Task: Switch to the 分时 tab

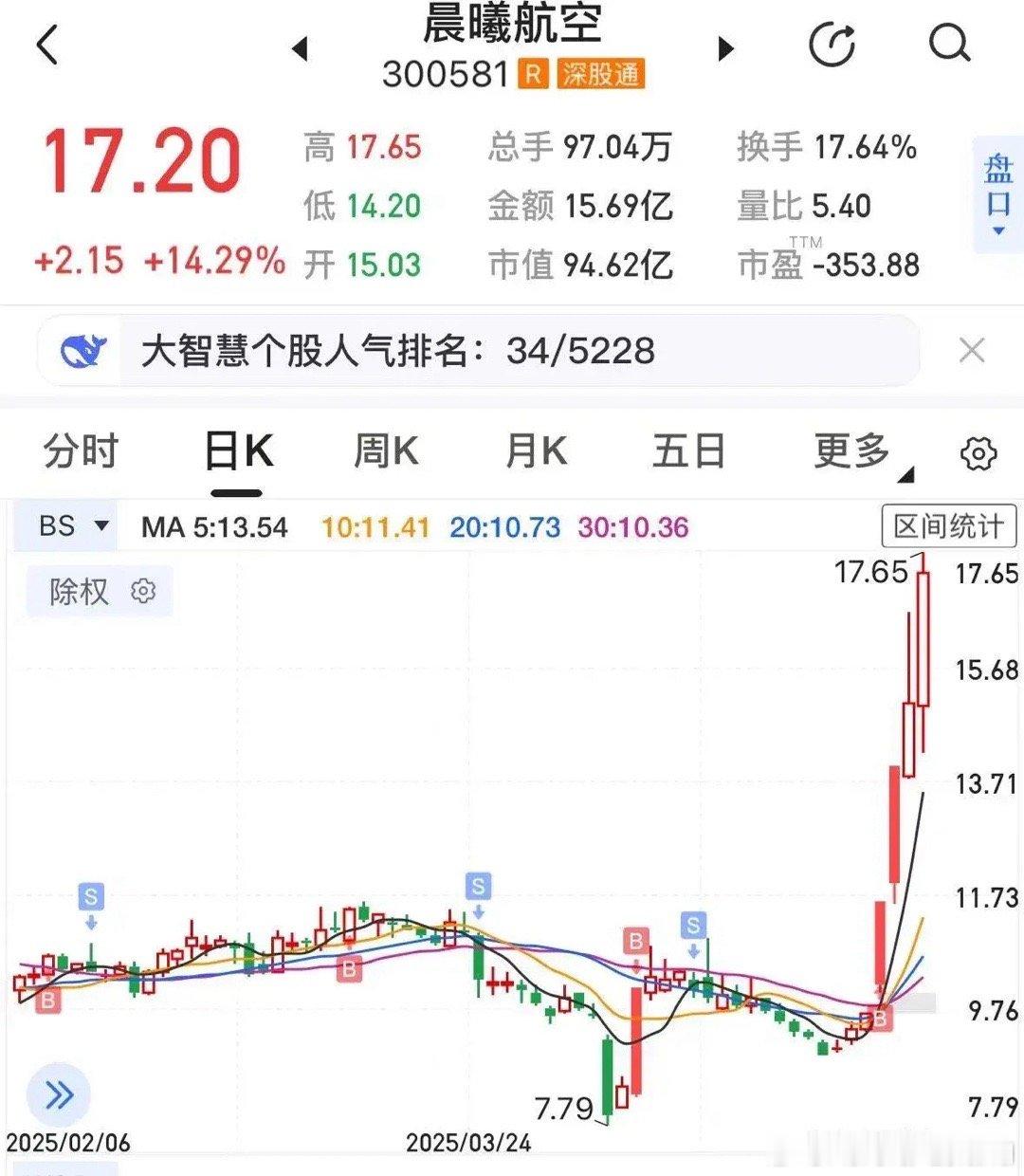Action: [81, 451]
